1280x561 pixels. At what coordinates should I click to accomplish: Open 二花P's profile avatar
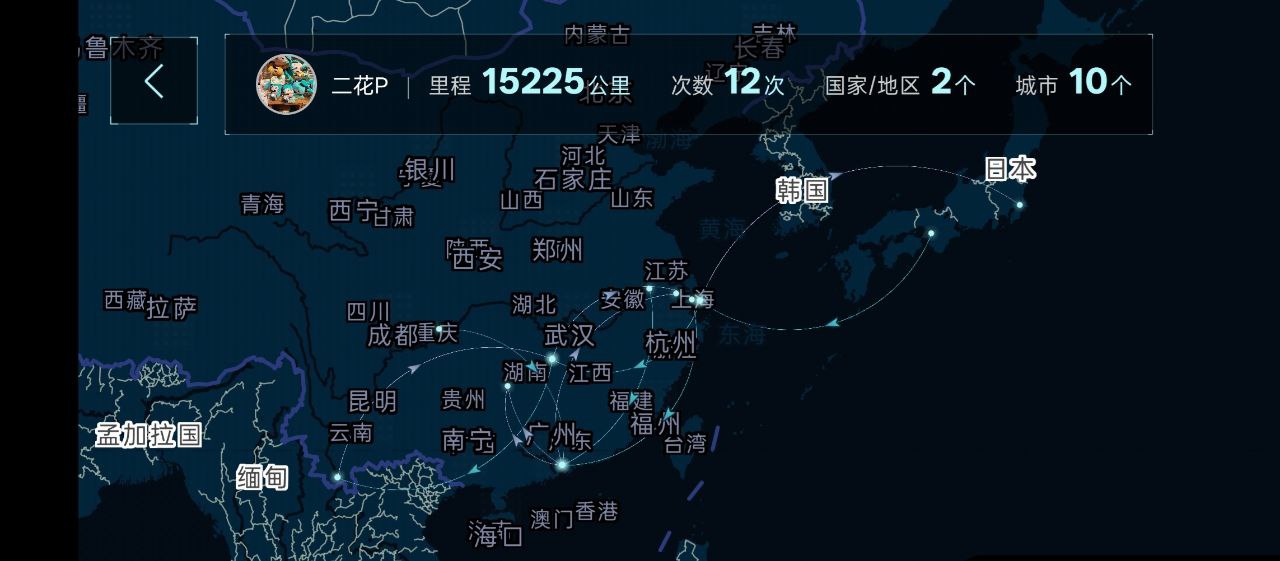286,84
